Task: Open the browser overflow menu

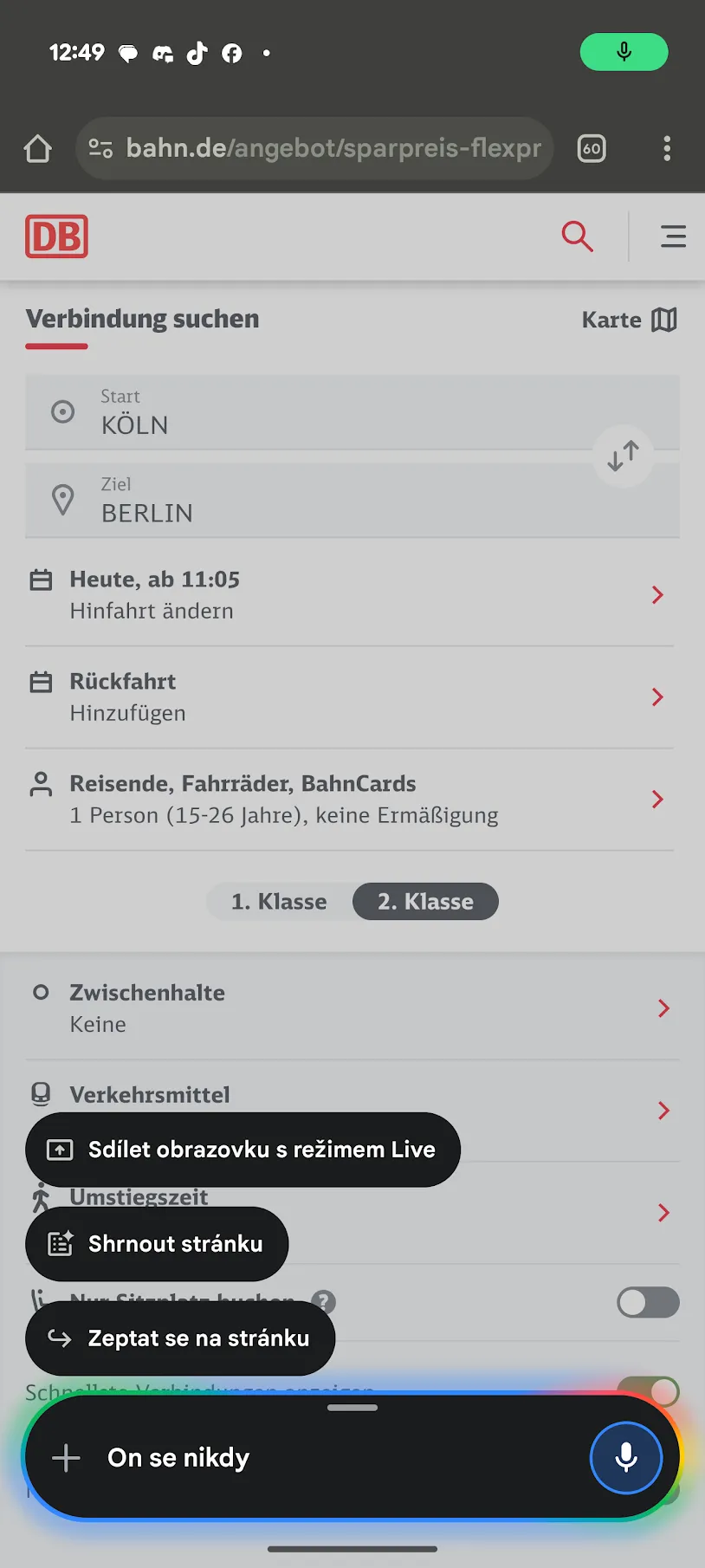Action: point(666,148)
